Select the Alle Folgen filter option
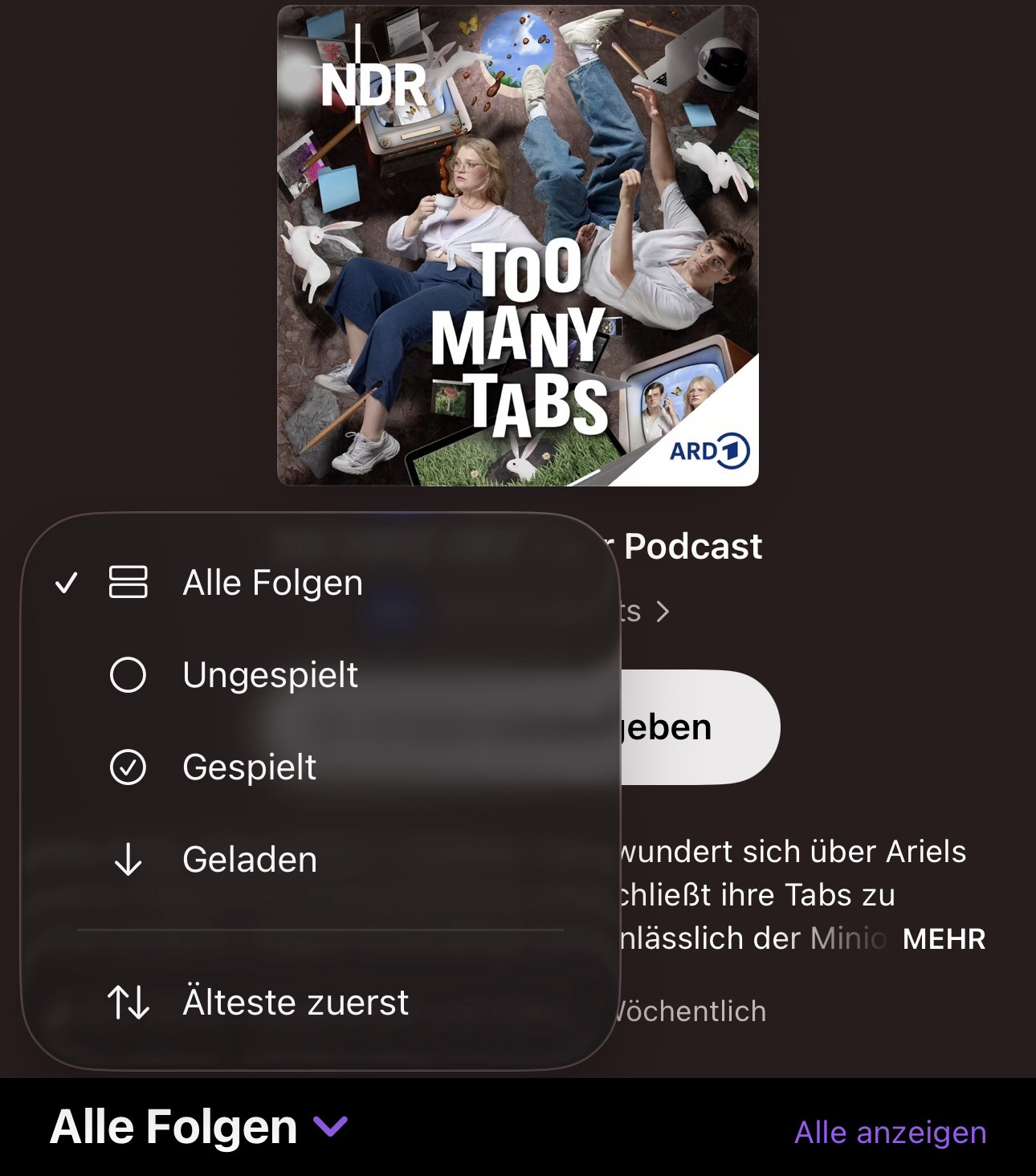Screen dimensions: 1036x1176 click(x=272, y=583)
